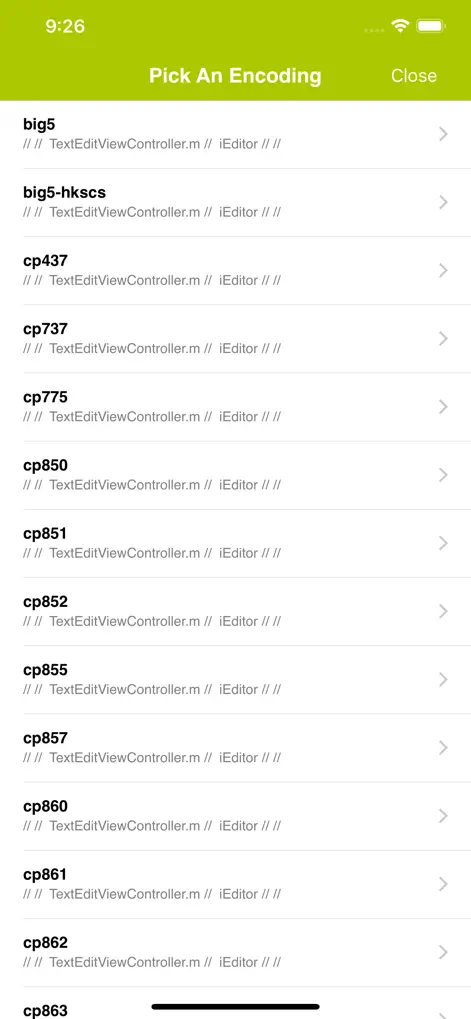Open the cp861 encoding option
471x1019 pixels.
pos(235,885)
